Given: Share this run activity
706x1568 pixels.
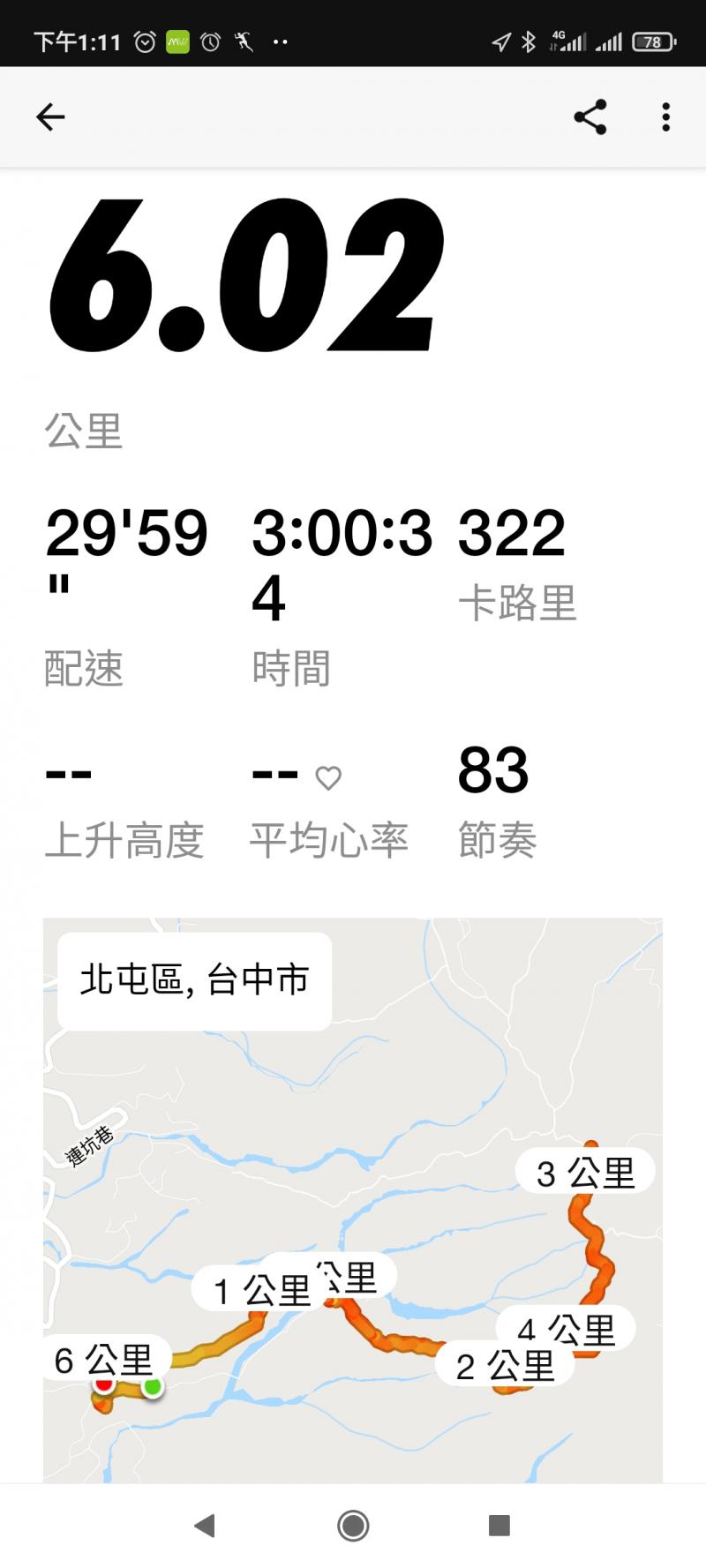Looking at the screenshot, I should click(590, 116).
